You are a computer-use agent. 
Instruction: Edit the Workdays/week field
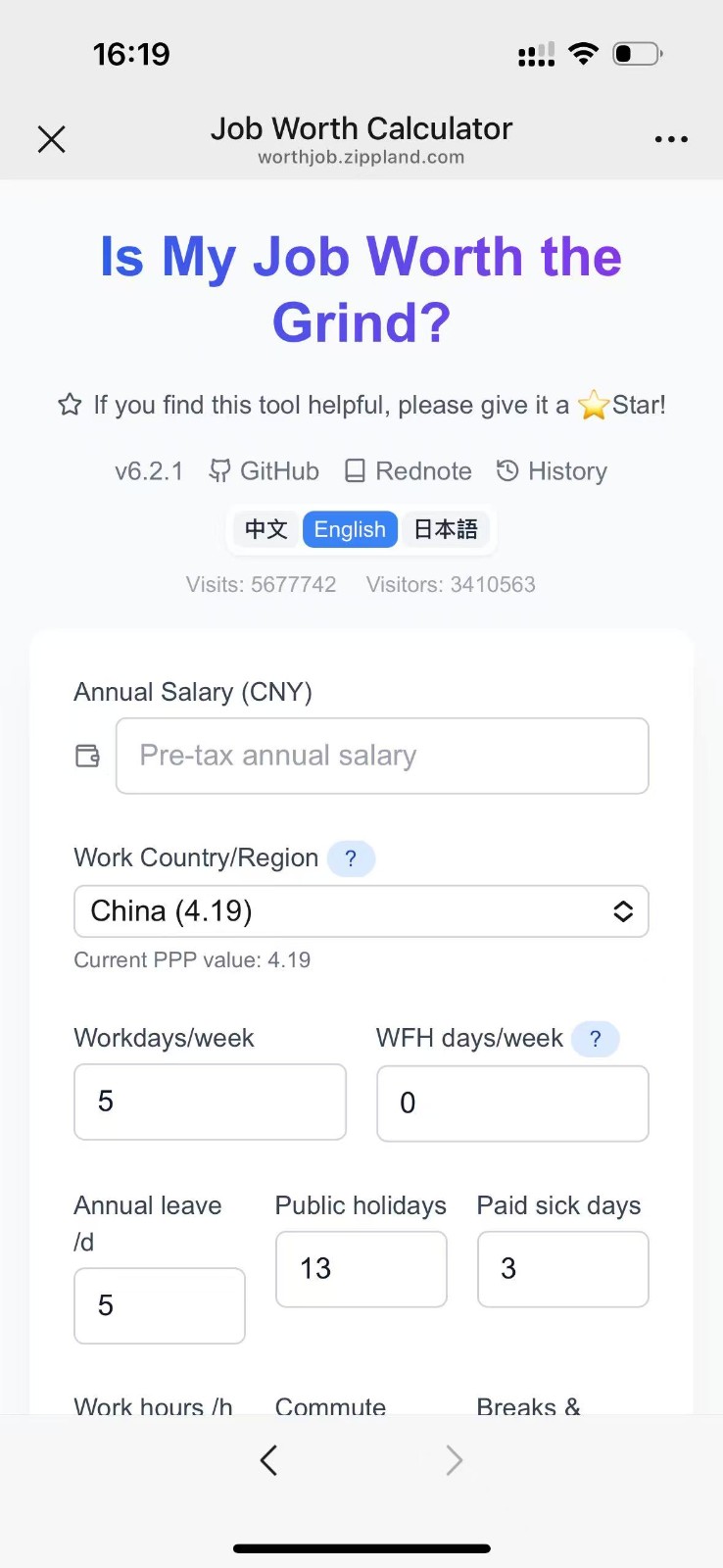210,1102
